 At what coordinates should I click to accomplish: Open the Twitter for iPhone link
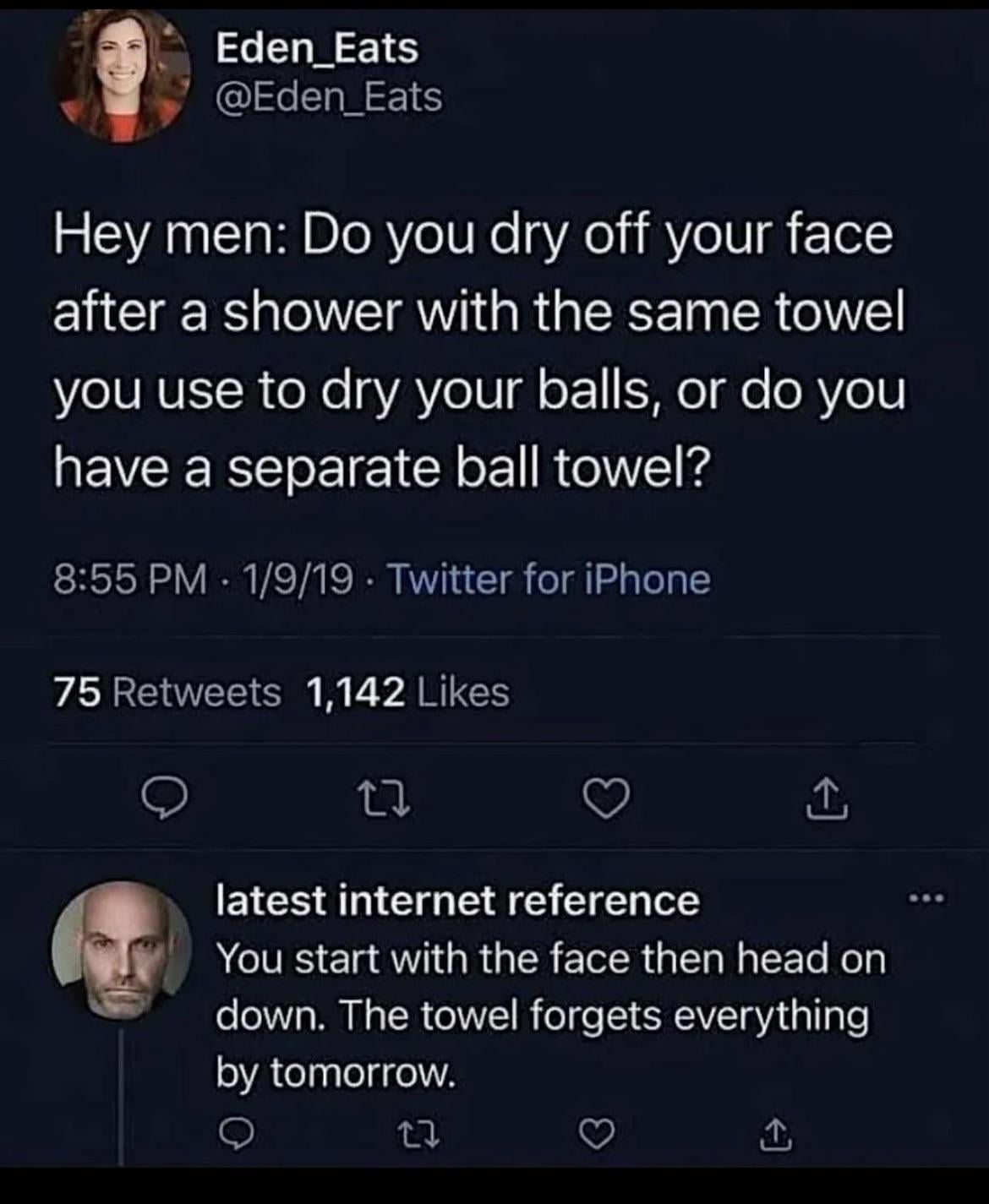pos(549,580)
